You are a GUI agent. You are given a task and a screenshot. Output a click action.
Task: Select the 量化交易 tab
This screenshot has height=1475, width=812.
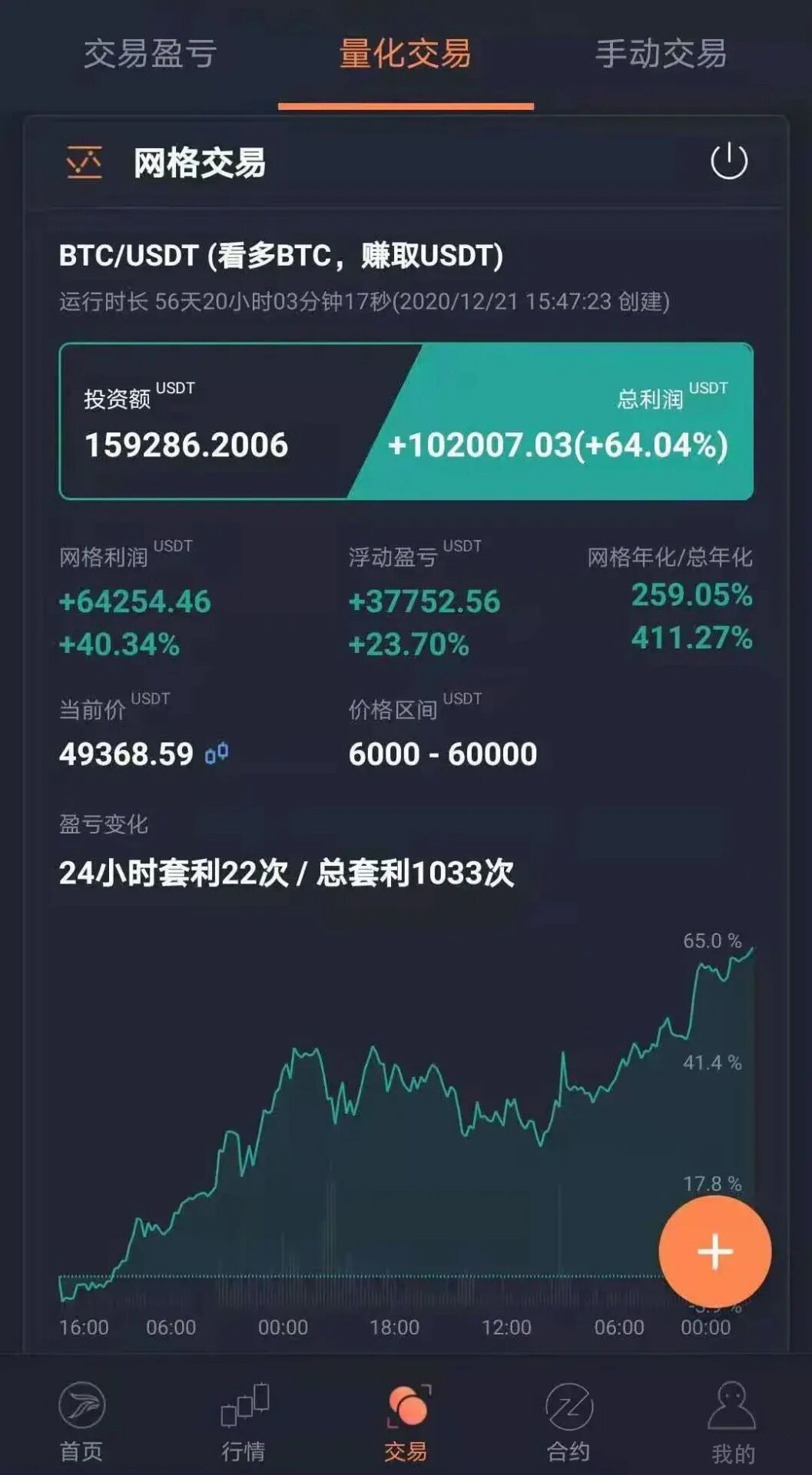point(406,52)
